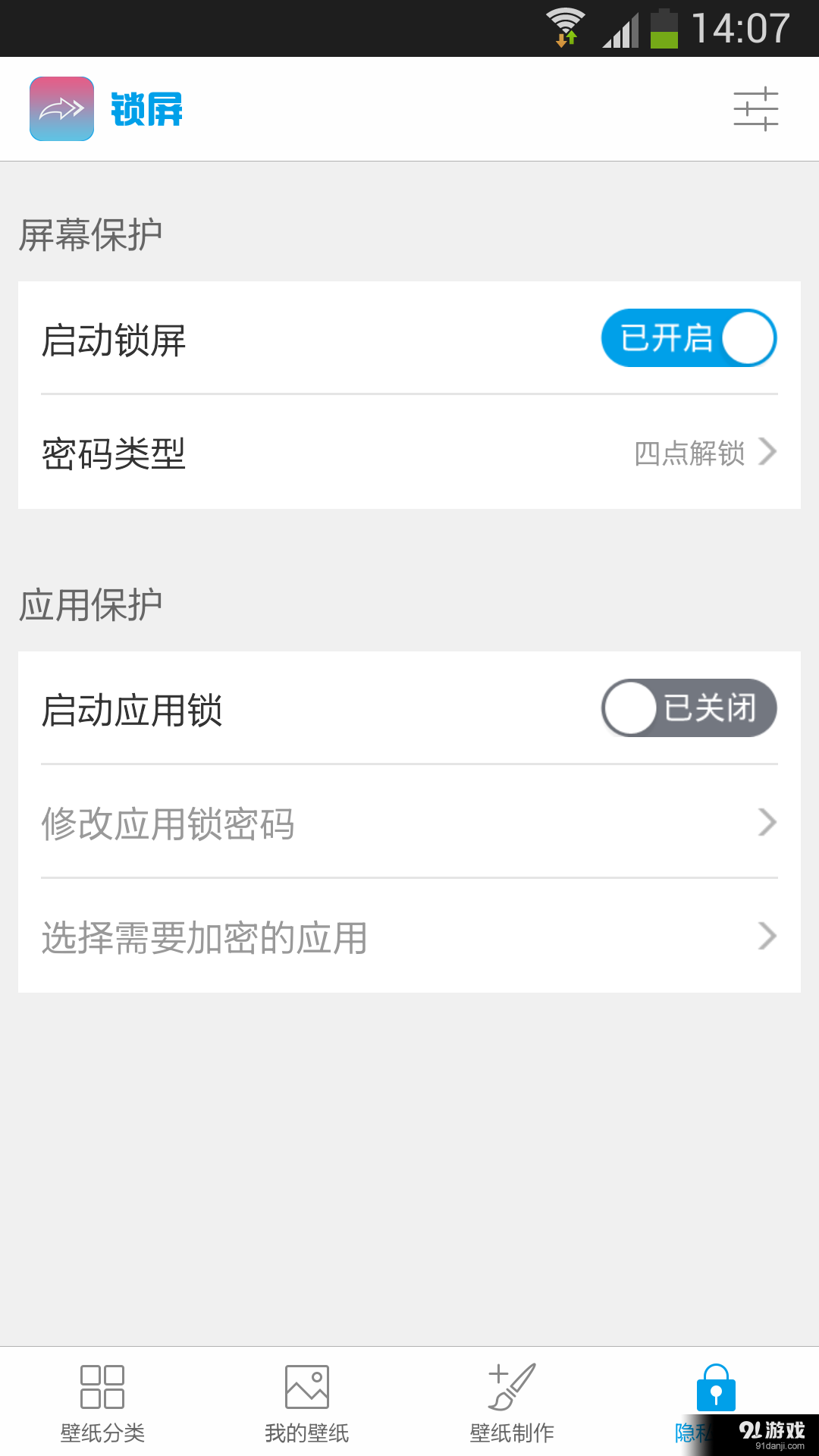The height and width of the screenshot is (1456, 819).
Task: Select the blue lock icon for privacy tab
Action: (x=715, y=1388)
